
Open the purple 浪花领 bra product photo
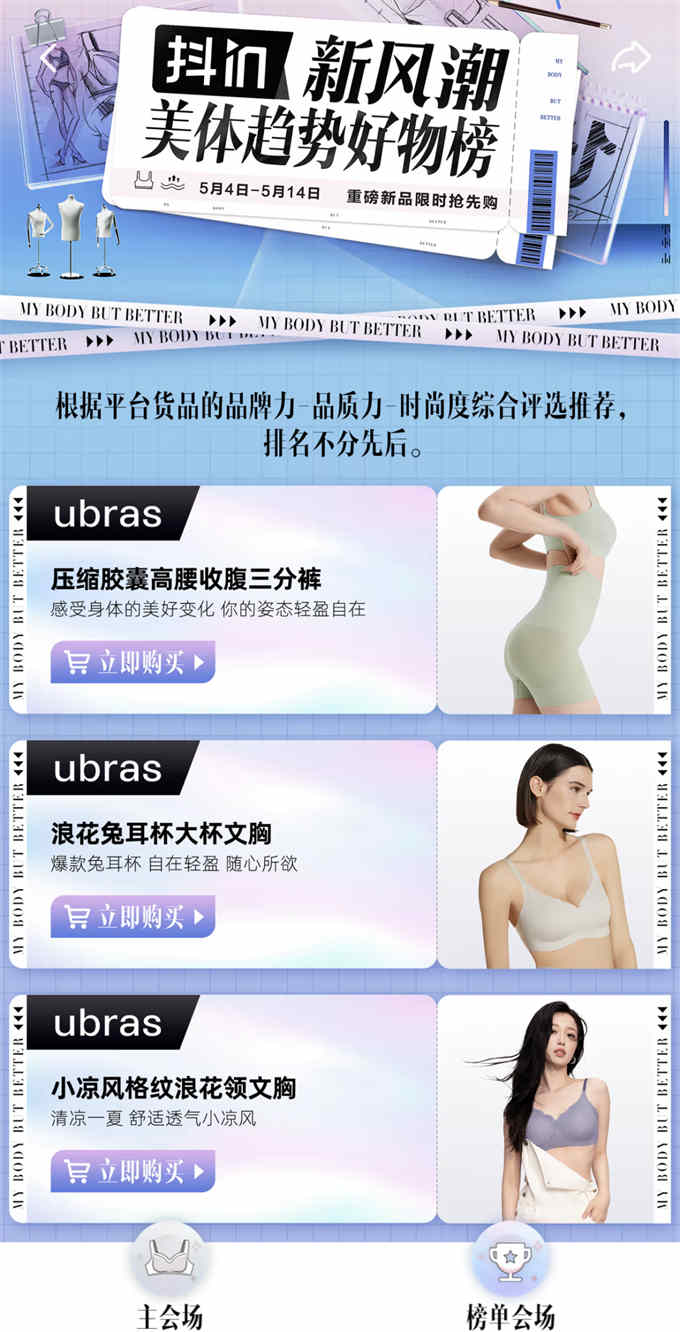tap(553, 1109)
